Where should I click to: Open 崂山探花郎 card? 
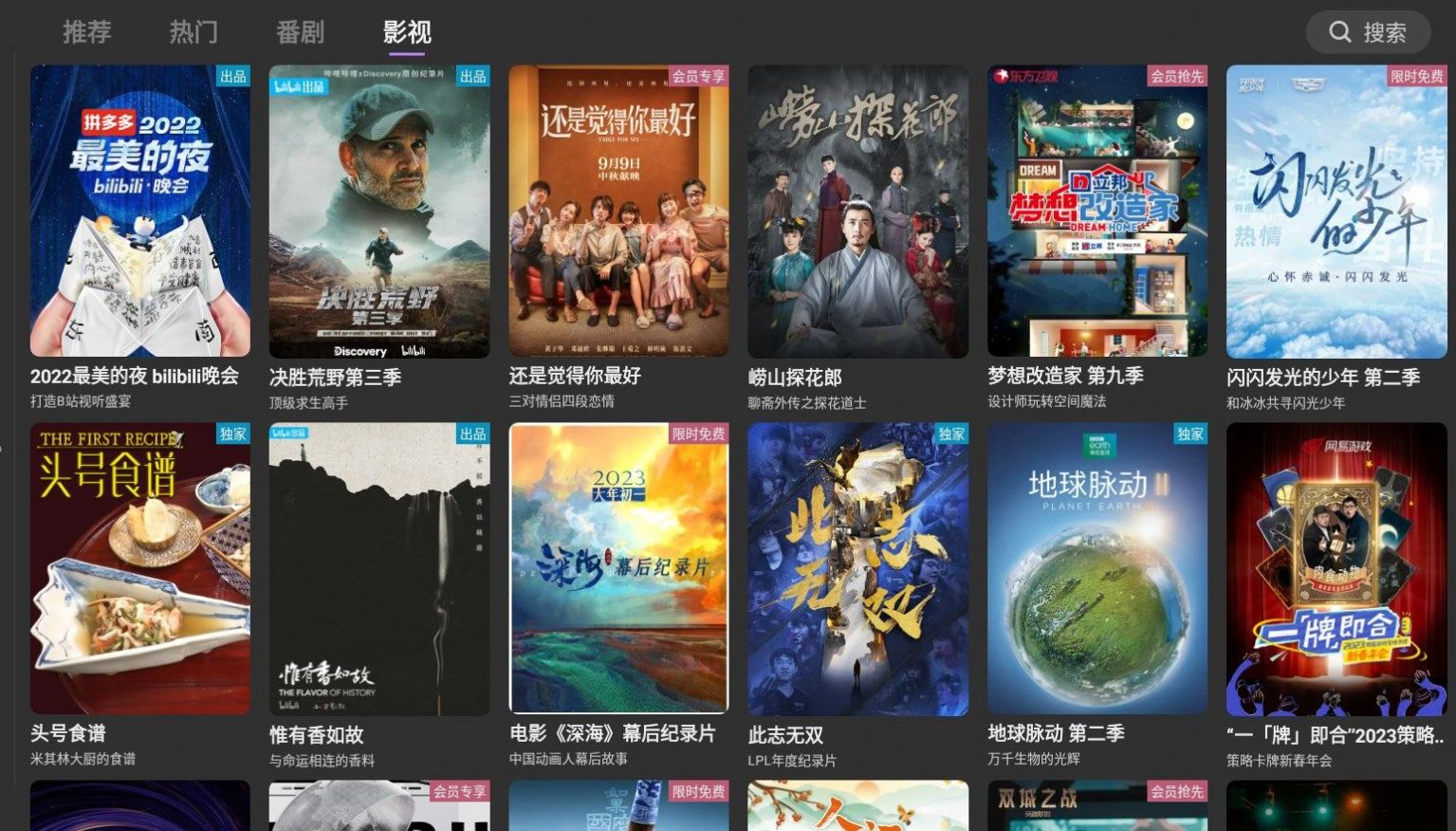[x=857, y=212]
